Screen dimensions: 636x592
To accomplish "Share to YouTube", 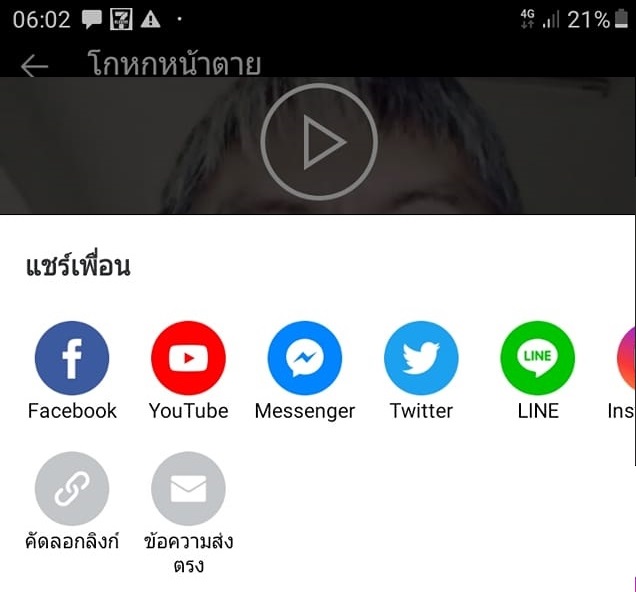I will 188,358.
